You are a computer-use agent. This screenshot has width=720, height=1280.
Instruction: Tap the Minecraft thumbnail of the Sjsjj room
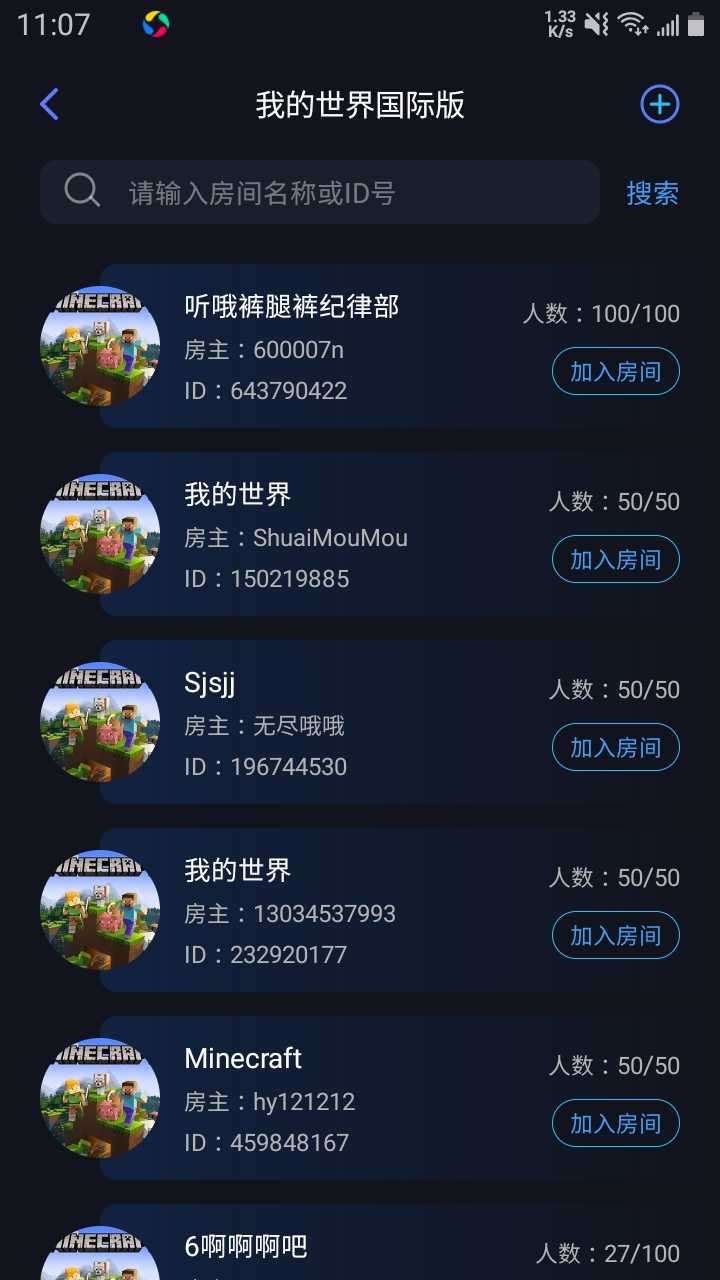pos(100,721)
